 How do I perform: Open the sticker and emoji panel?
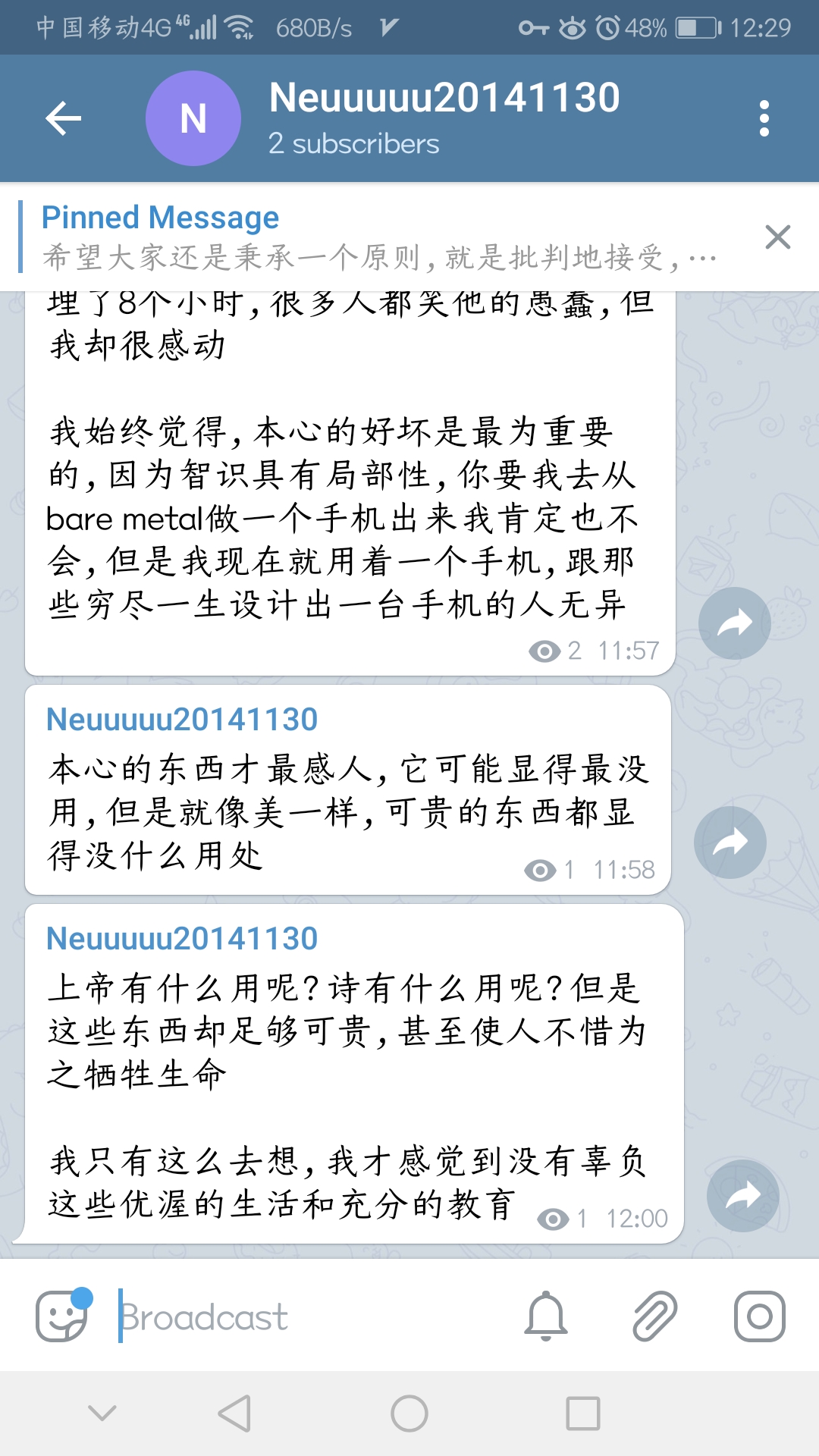coord(62,1316)
